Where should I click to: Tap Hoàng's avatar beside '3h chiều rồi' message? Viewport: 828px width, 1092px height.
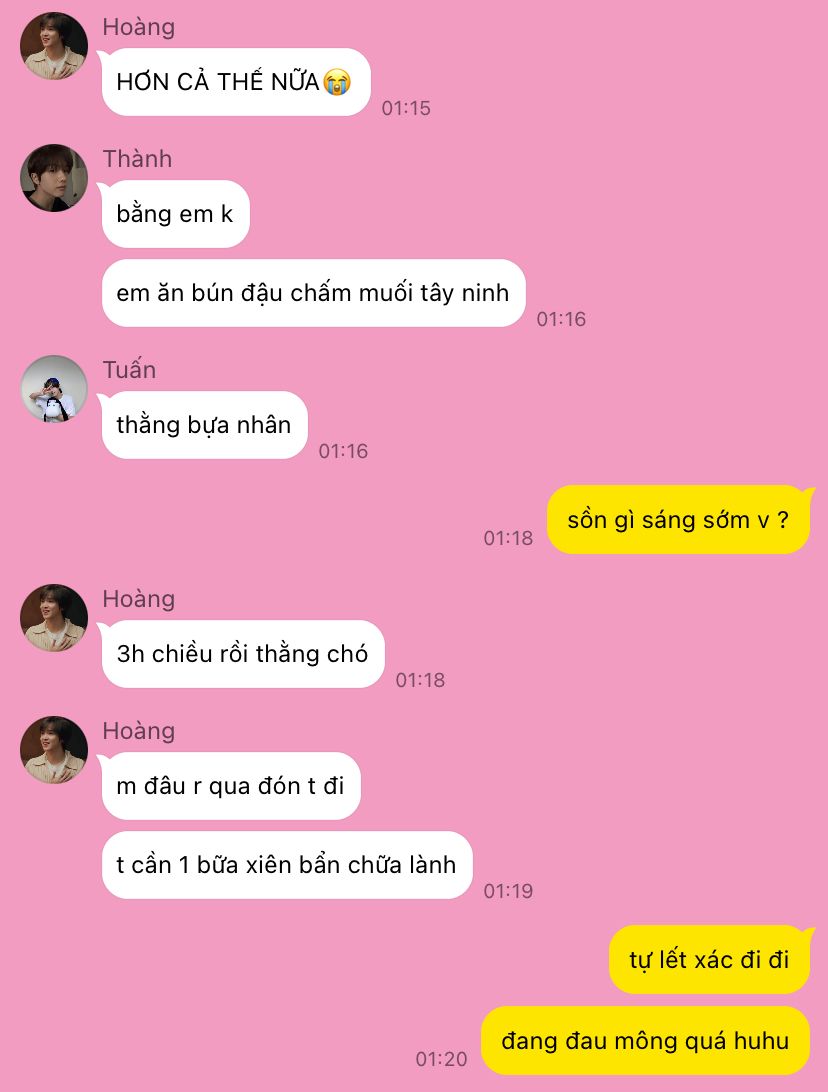54,618
